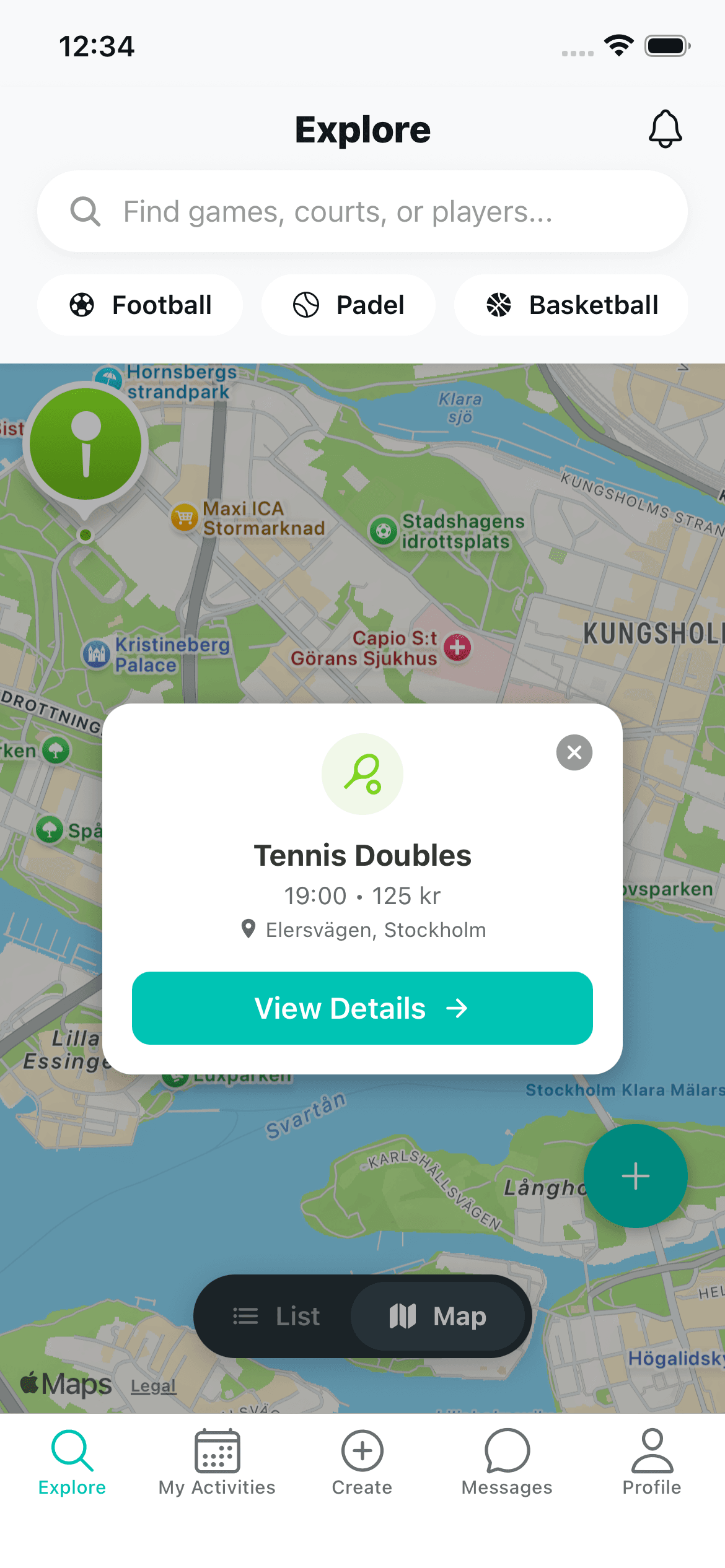Select the Map view segment

(438, 1316)
